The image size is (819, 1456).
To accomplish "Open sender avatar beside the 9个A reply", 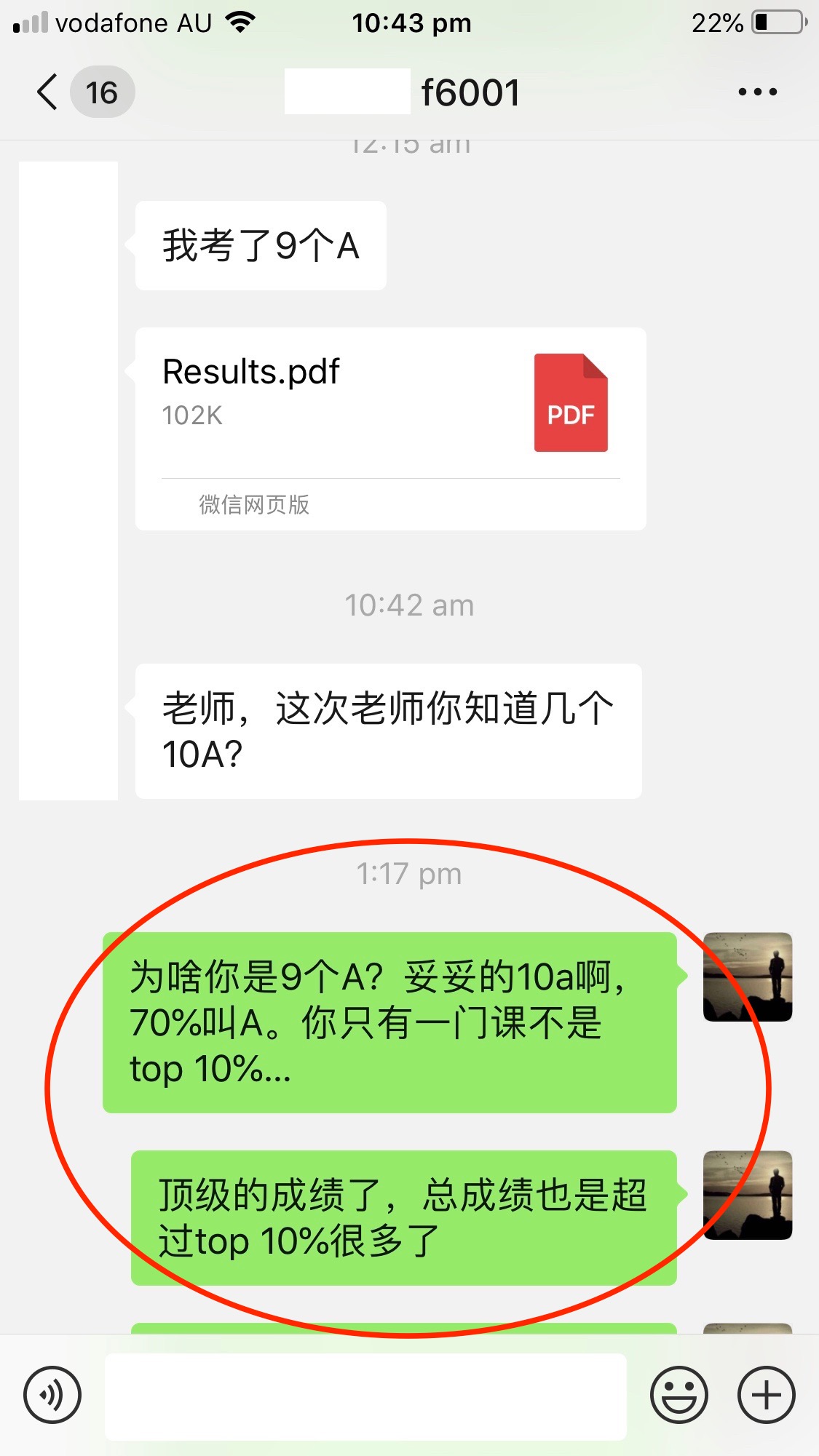I will (x=748, y=976).
